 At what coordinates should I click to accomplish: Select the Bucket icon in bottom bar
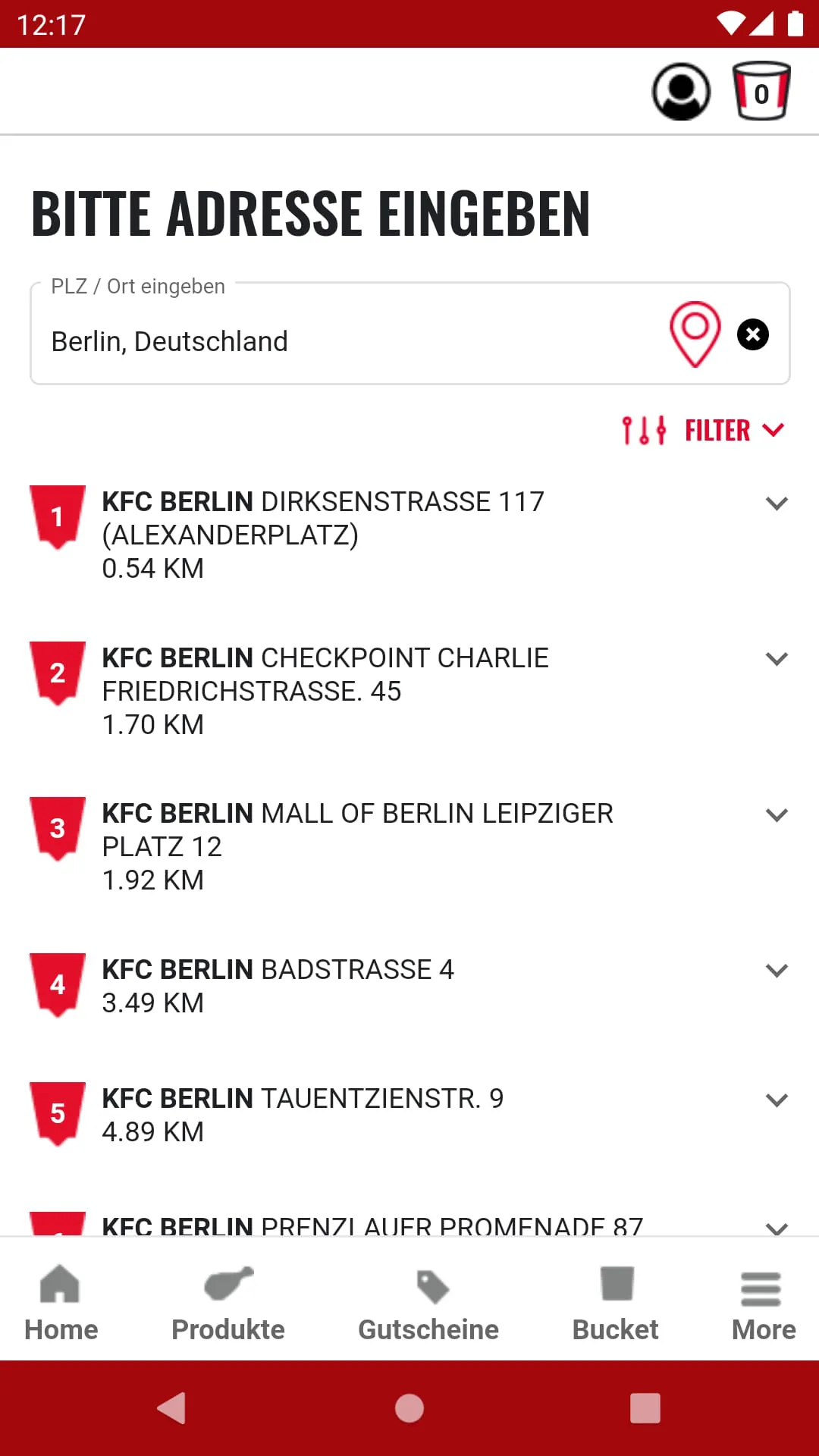point(615,1300)
